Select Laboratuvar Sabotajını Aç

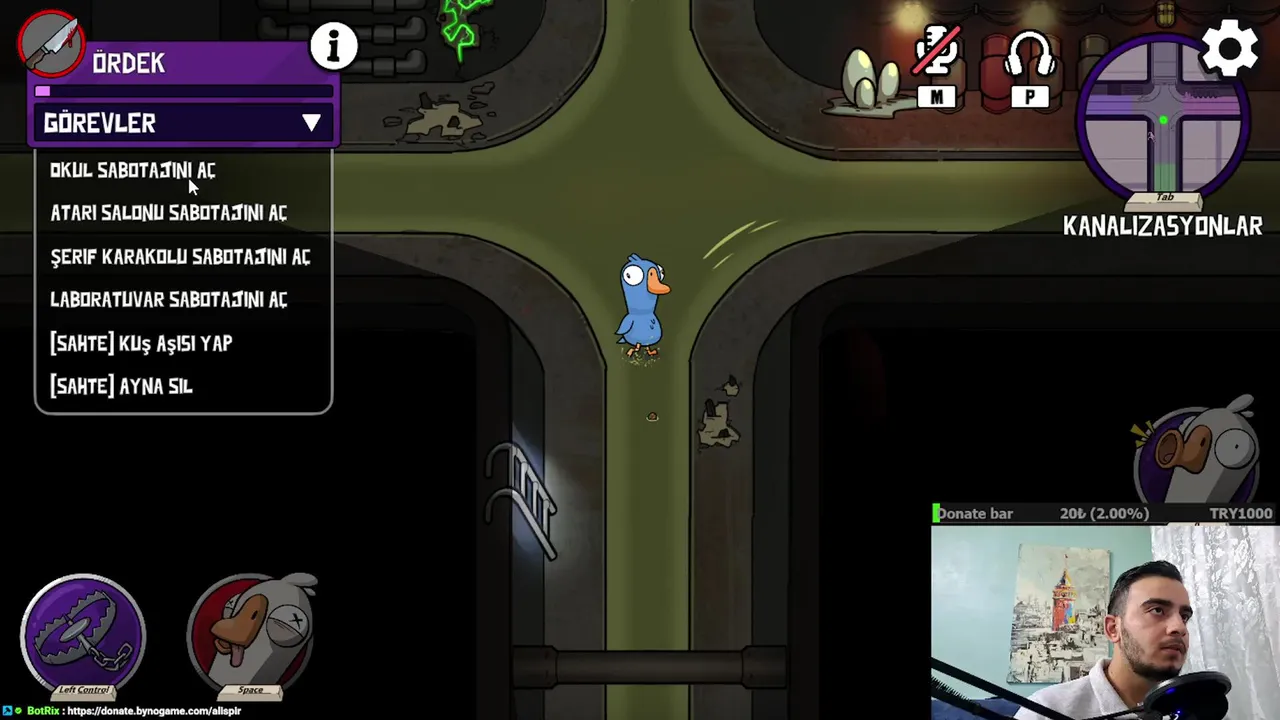168,300
